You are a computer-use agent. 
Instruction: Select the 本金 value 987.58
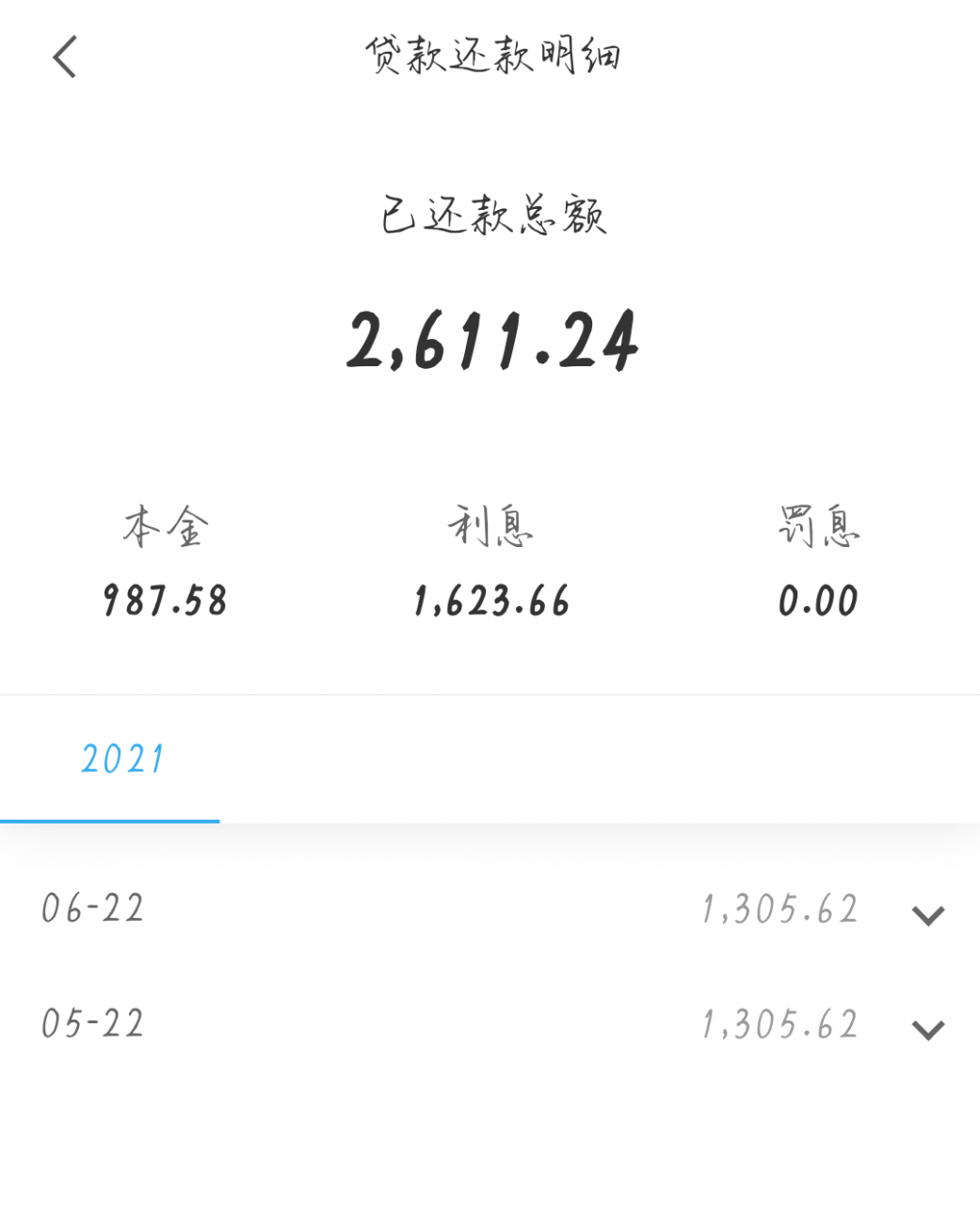[163, 600]
